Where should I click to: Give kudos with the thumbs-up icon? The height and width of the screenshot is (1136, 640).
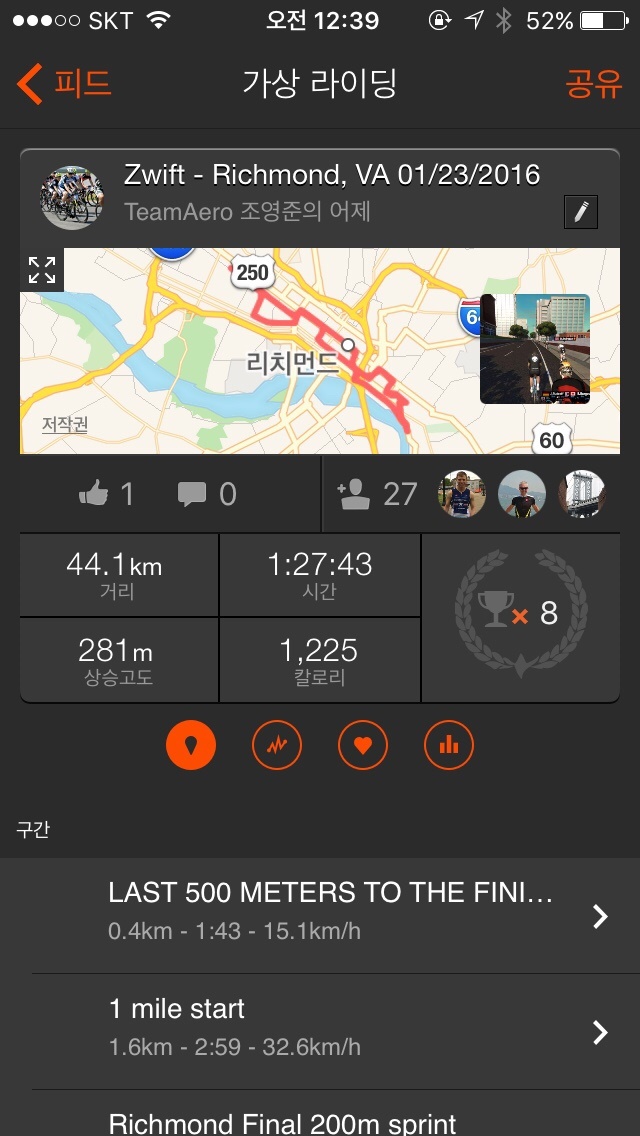click(107, 494)
